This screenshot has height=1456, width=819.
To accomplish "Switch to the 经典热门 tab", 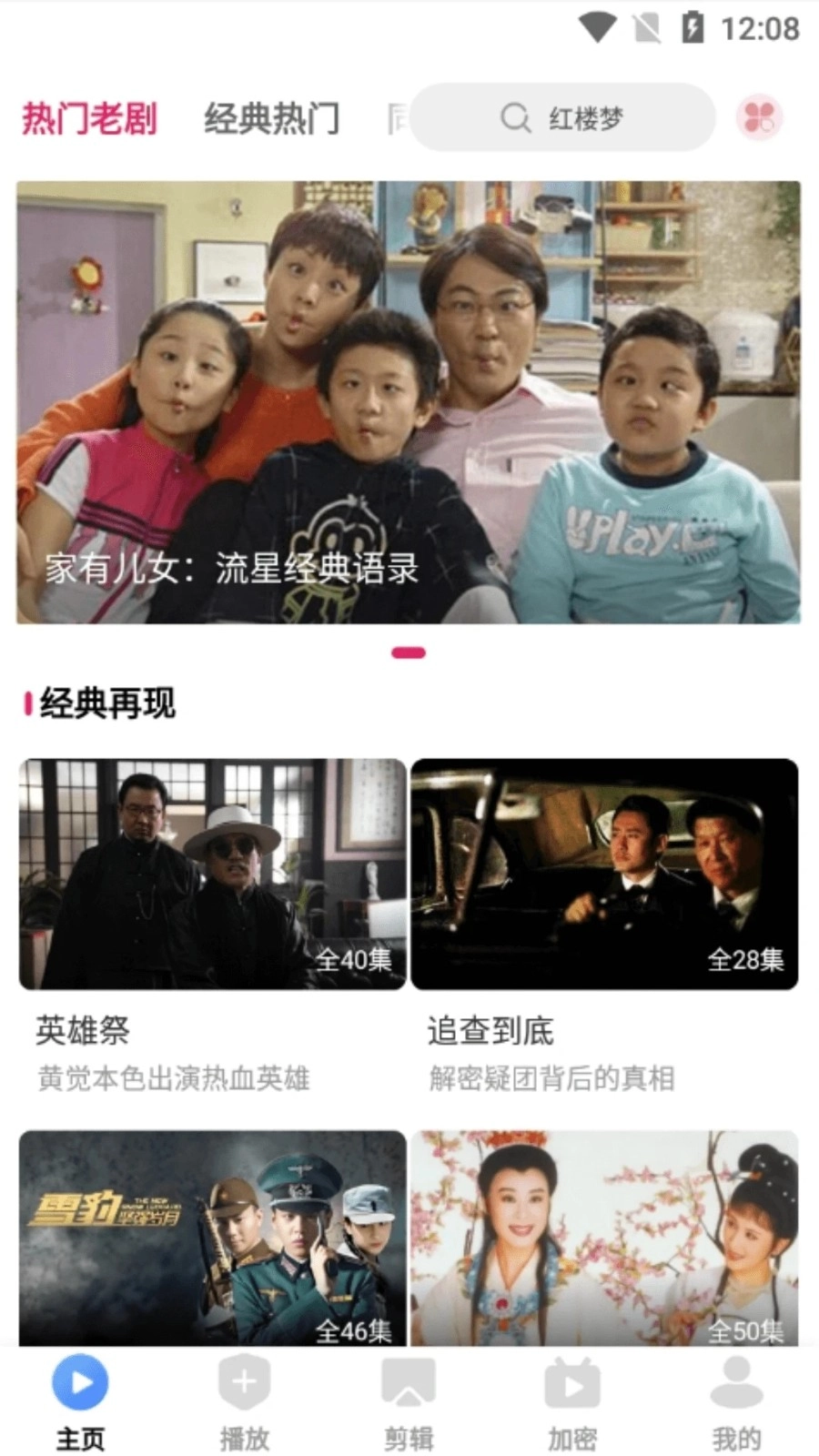I will (x=271, y=118).
